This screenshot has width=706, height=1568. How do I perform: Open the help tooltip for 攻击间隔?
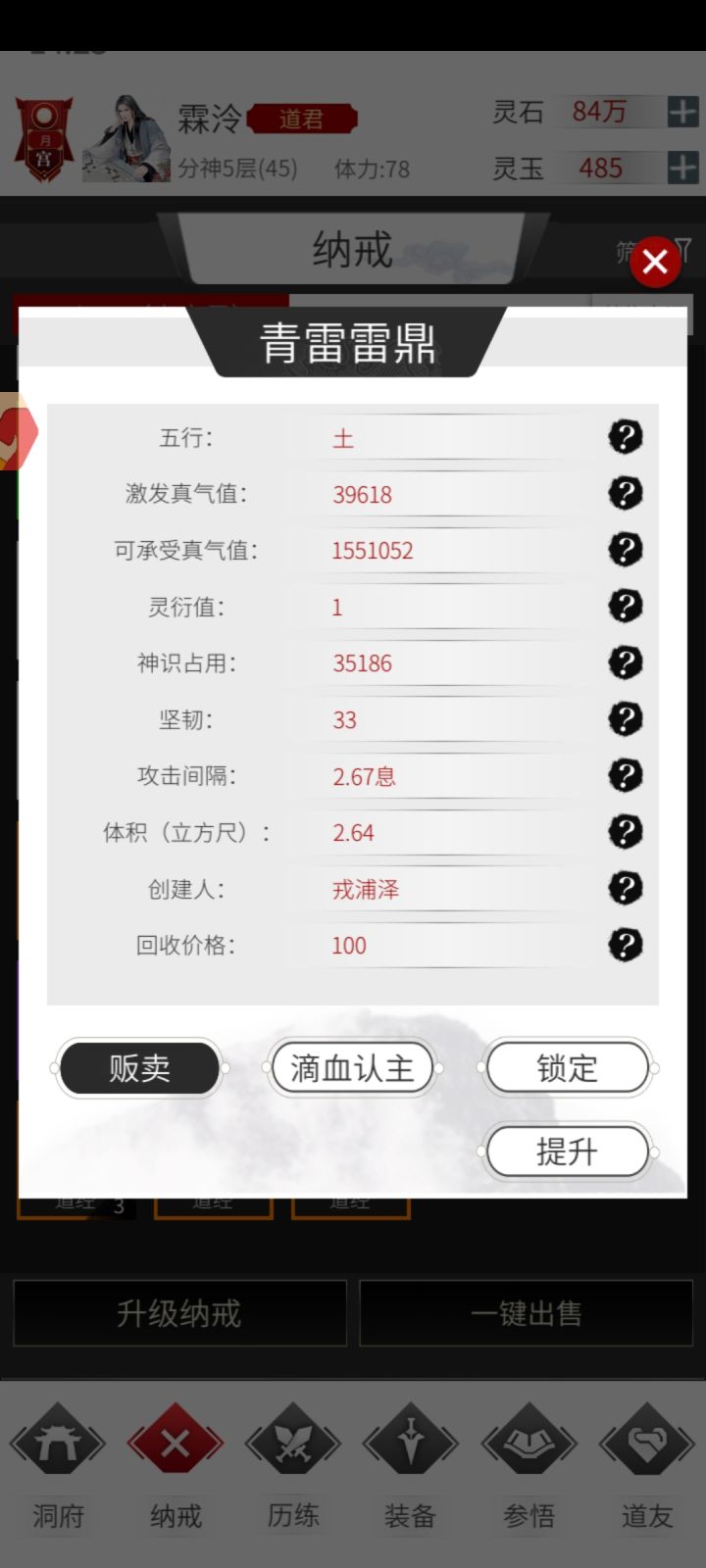pyautogui.click(x=625, y=775)
